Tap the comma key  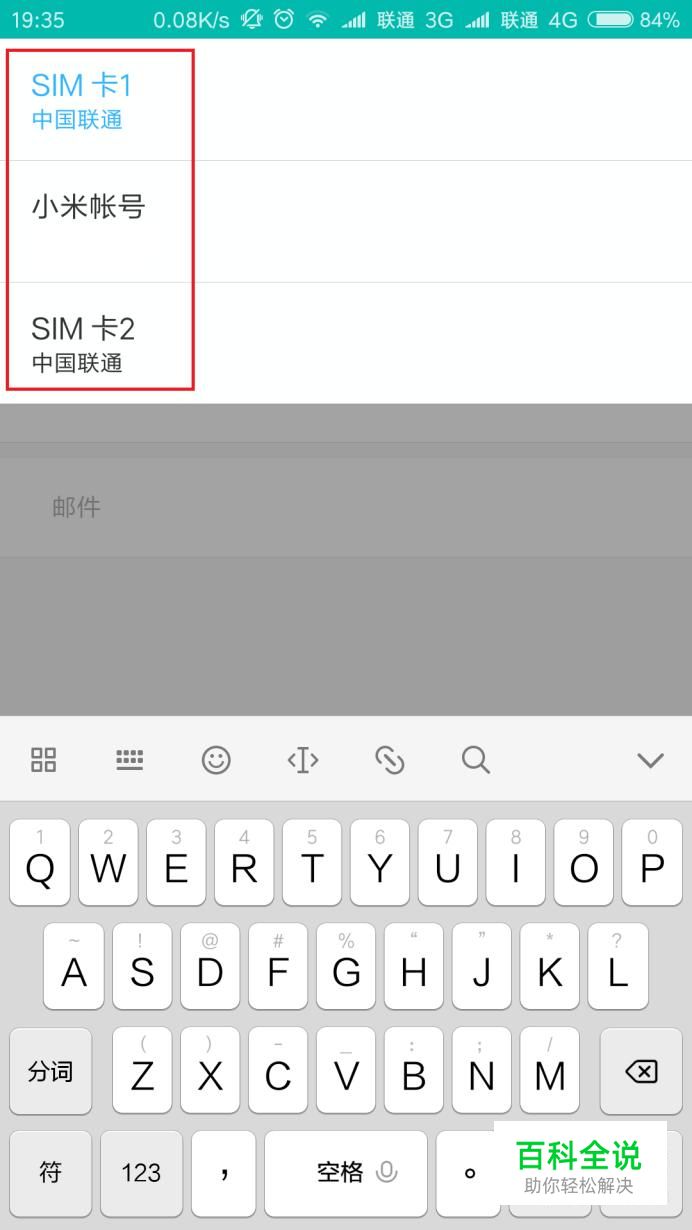point(224,1173)
